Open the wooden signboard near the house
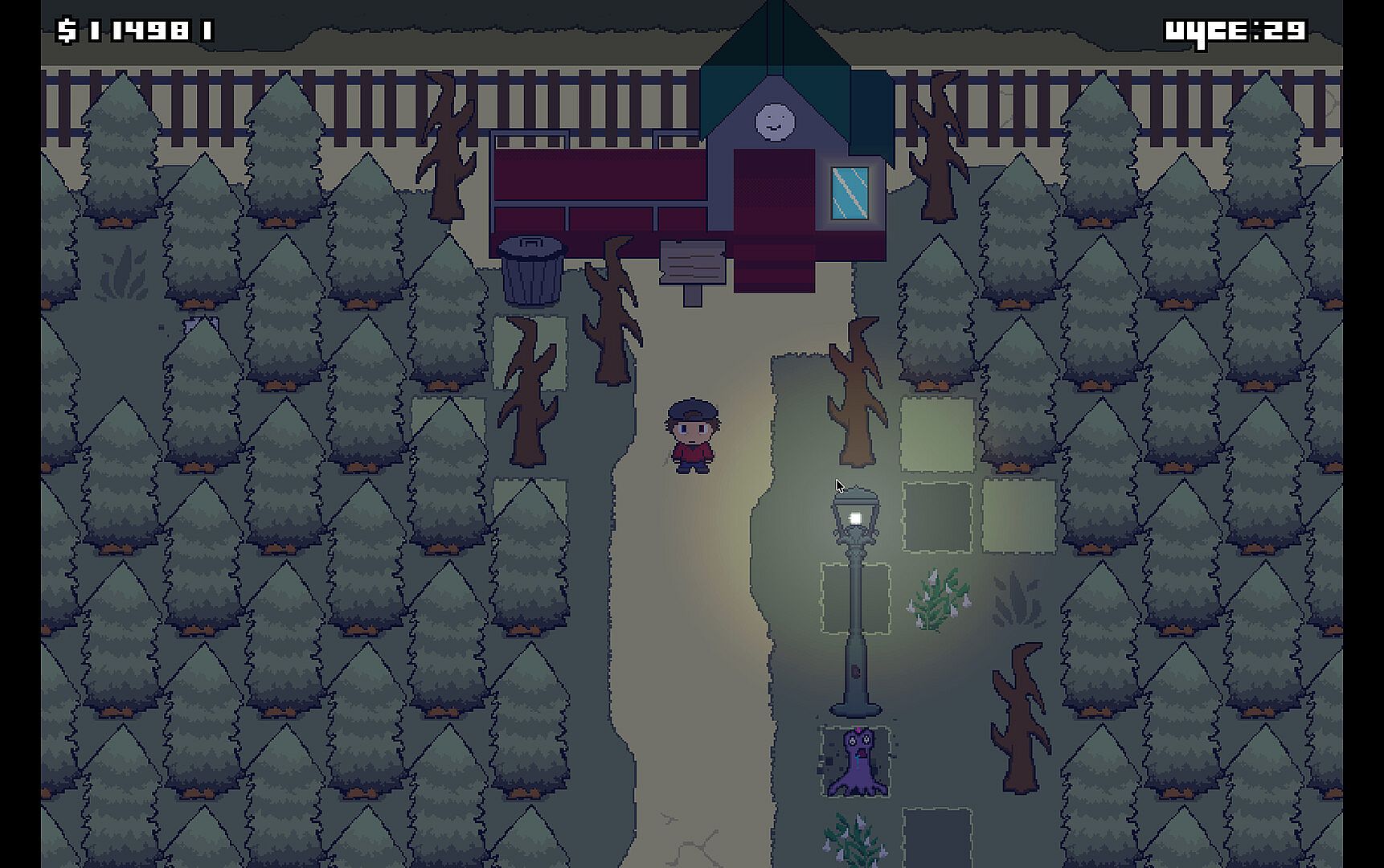1384x868 pixels. (x=692, y=264)
